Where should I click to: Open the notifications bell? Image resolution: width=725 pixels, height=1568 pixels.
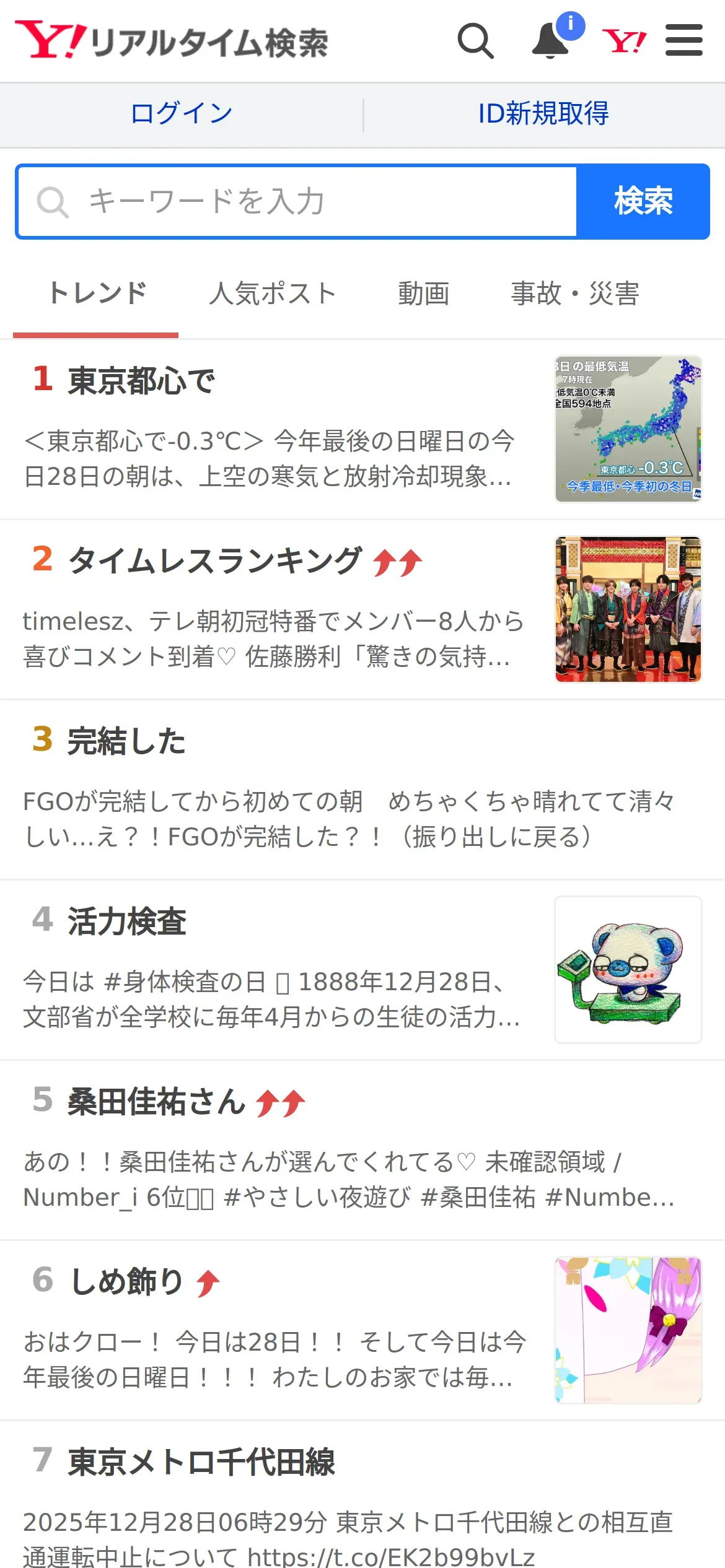click(551, 41)
